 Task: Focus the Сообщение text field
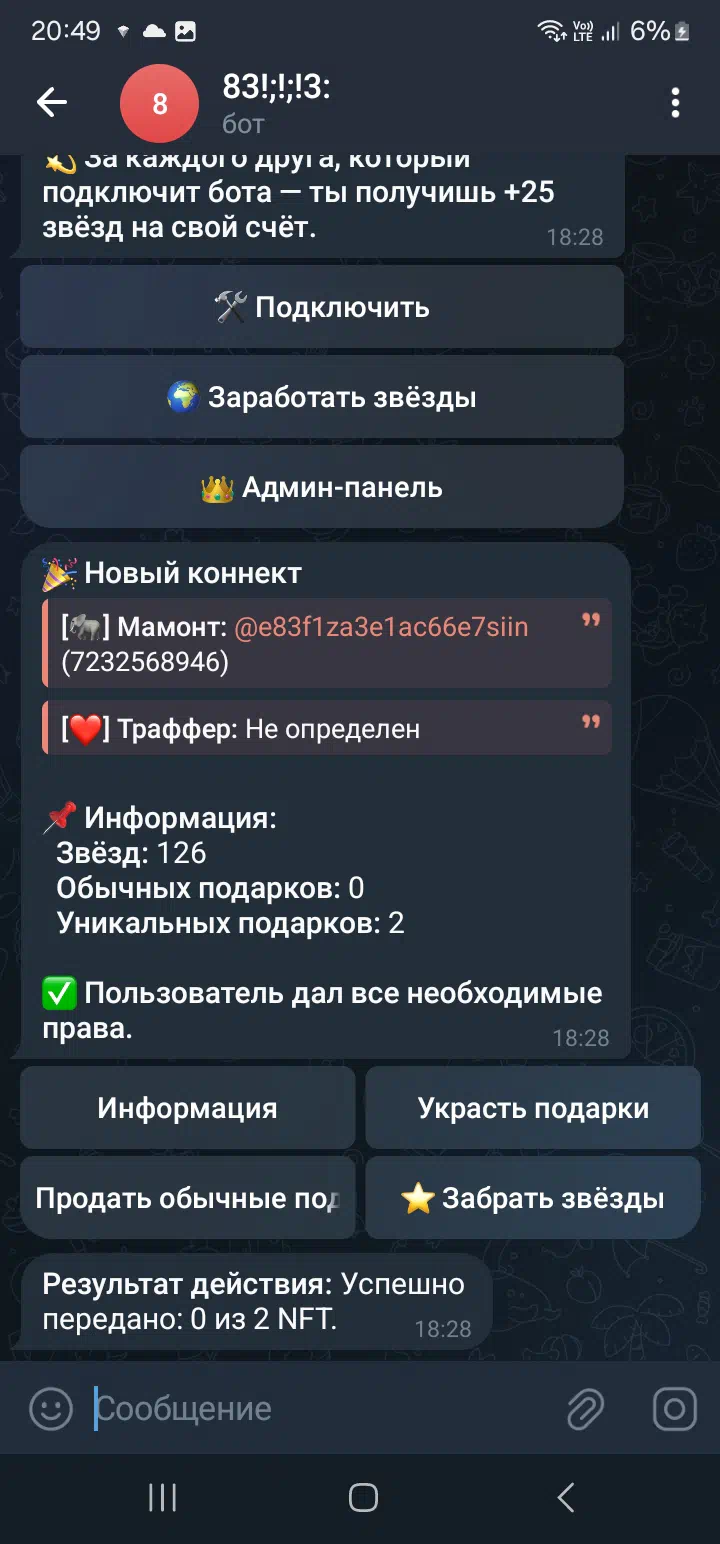(320, 1408)
